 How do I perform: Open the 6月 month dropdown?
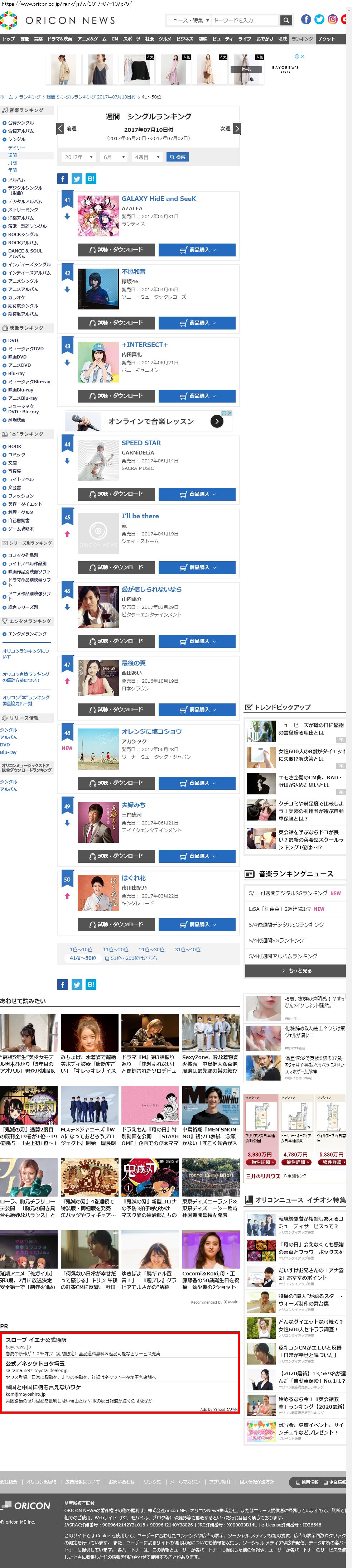click(114, 157)
